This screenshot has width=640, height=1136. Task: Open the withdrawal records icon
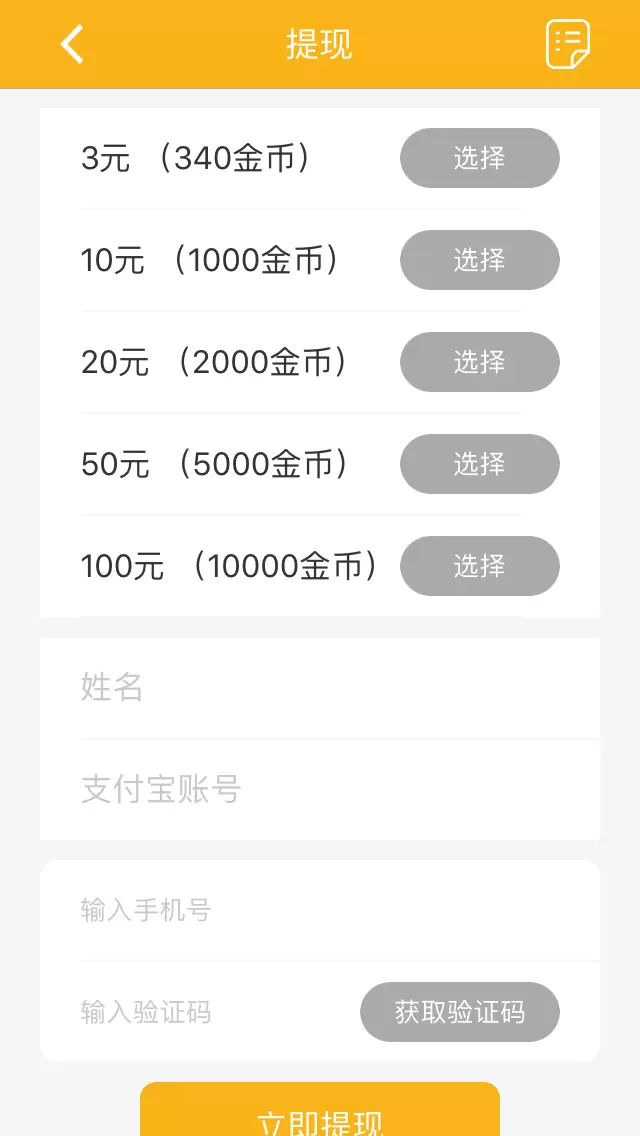(x=567, y=44)
